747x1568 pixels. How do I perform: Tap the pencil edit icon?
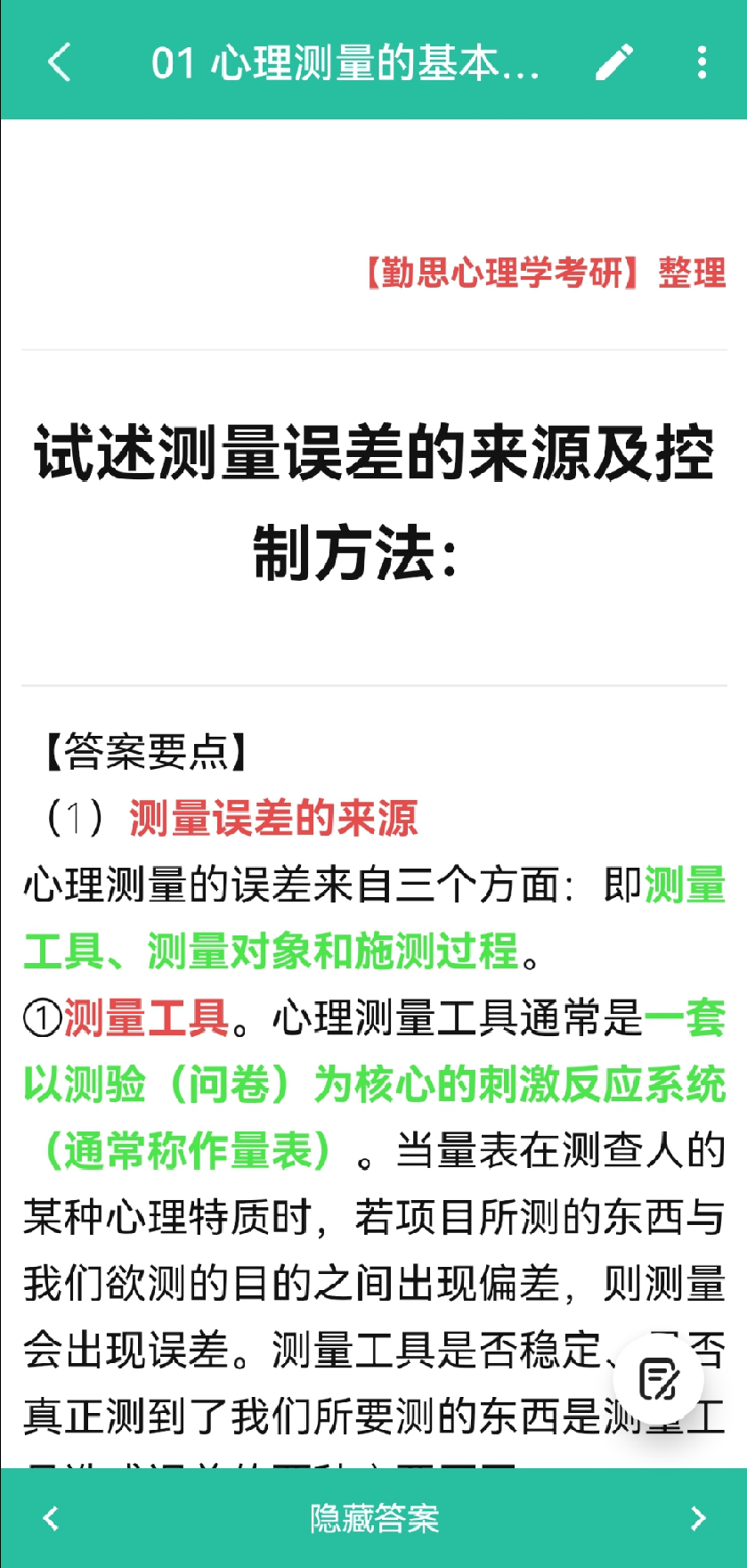[614, 62]
